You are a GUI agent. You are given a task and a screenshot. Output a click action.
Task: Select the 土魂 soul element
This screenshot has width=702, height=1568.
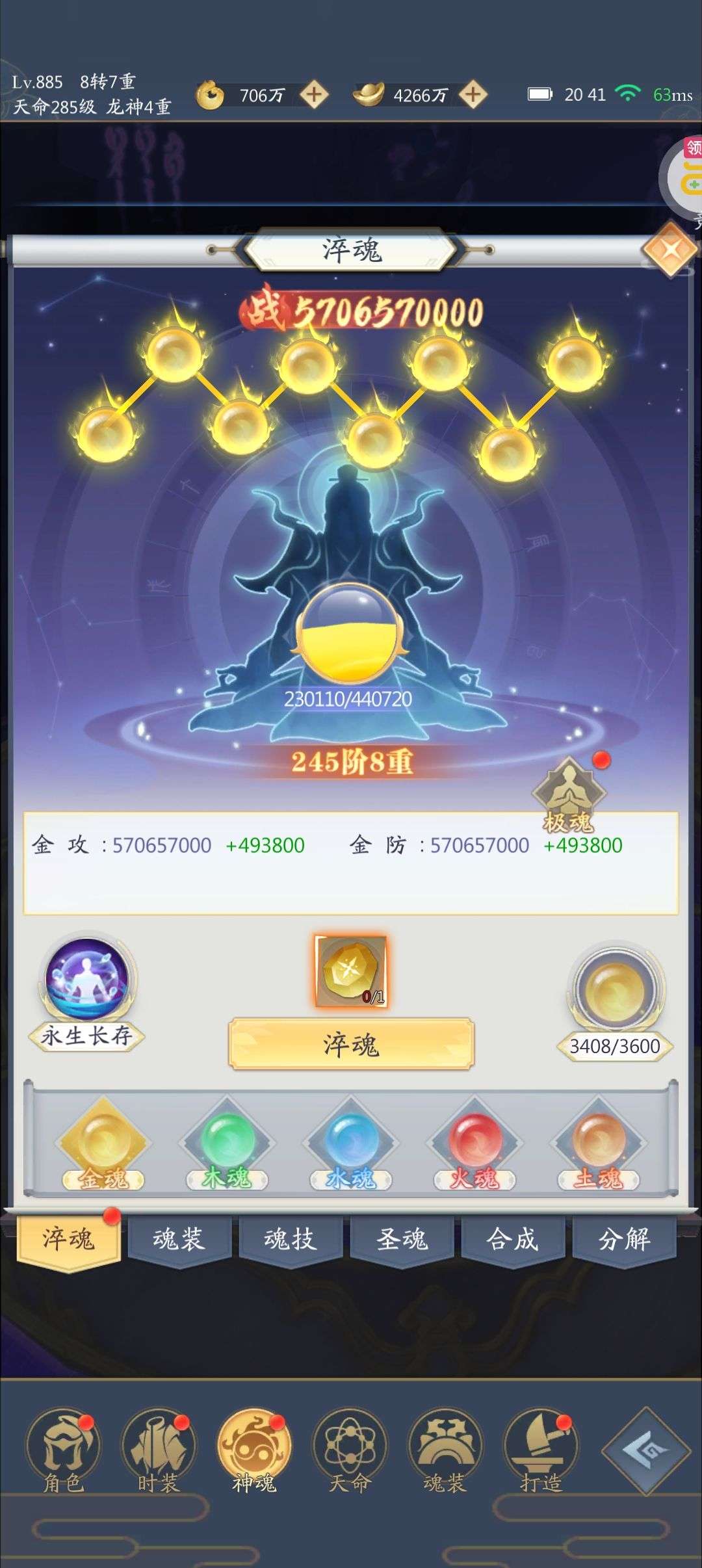[598, 1145]
